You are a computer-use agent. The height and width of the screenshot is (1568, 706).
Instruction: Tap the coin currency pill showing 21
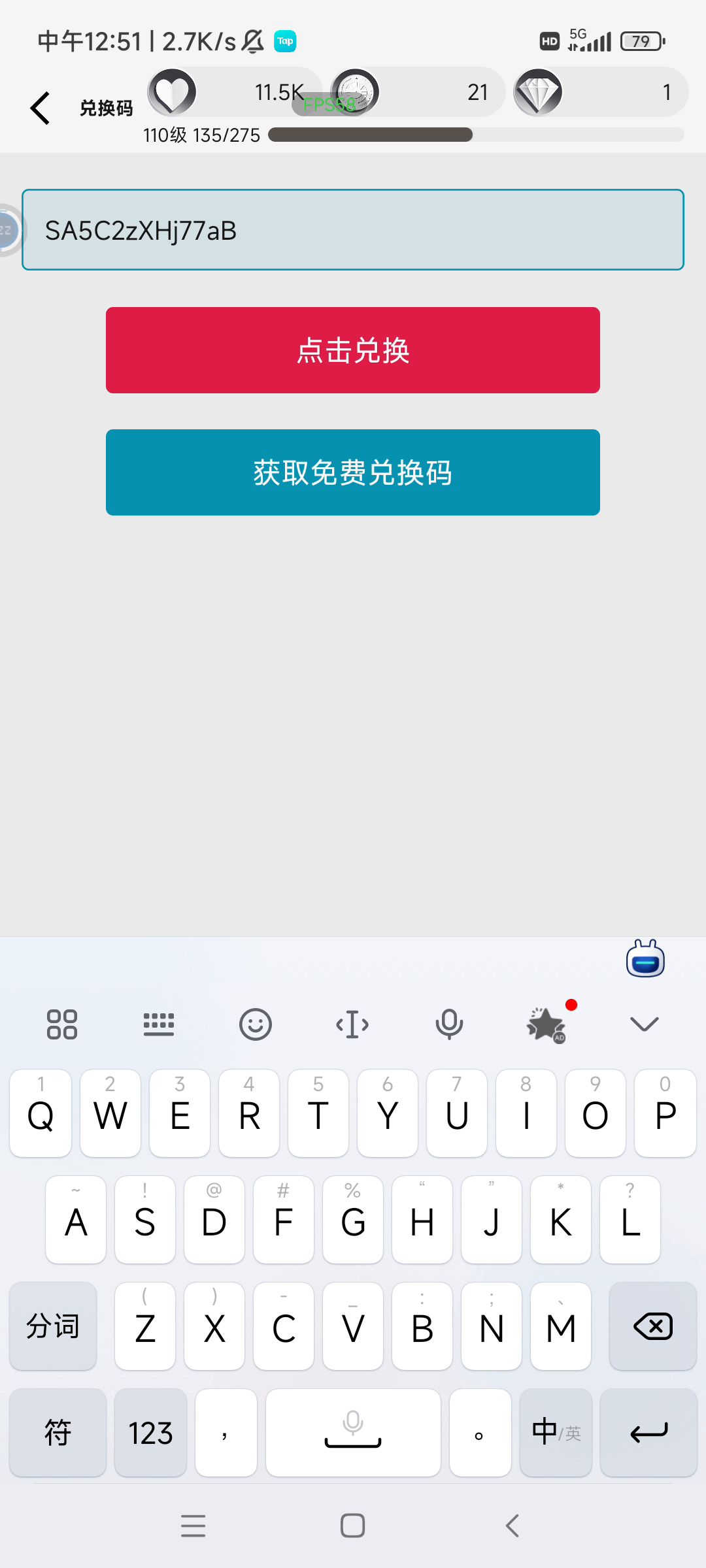(418, 92)
